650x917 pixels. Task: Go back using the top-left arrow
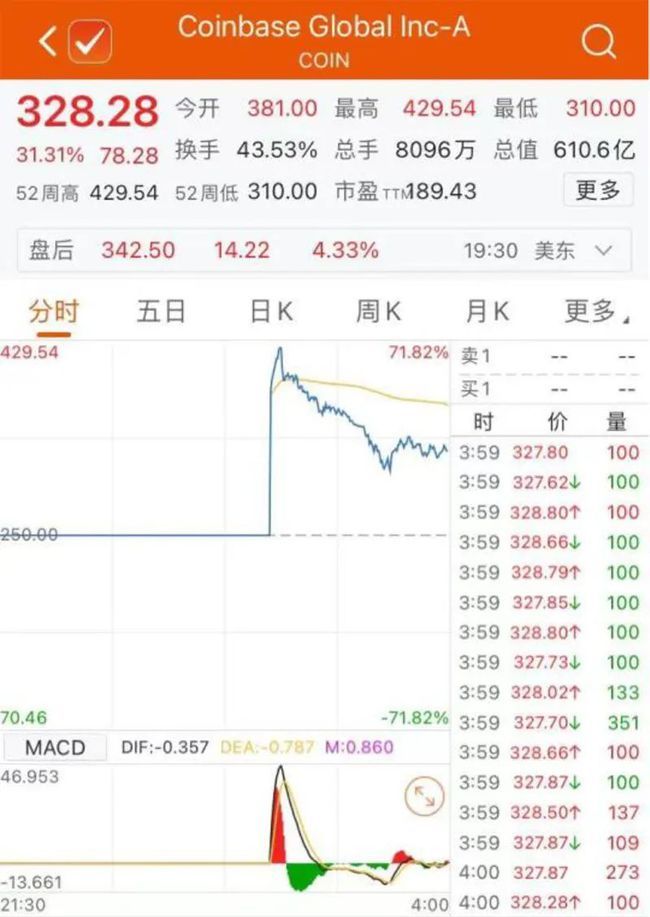pyautogui.click(x=47, y=42)
